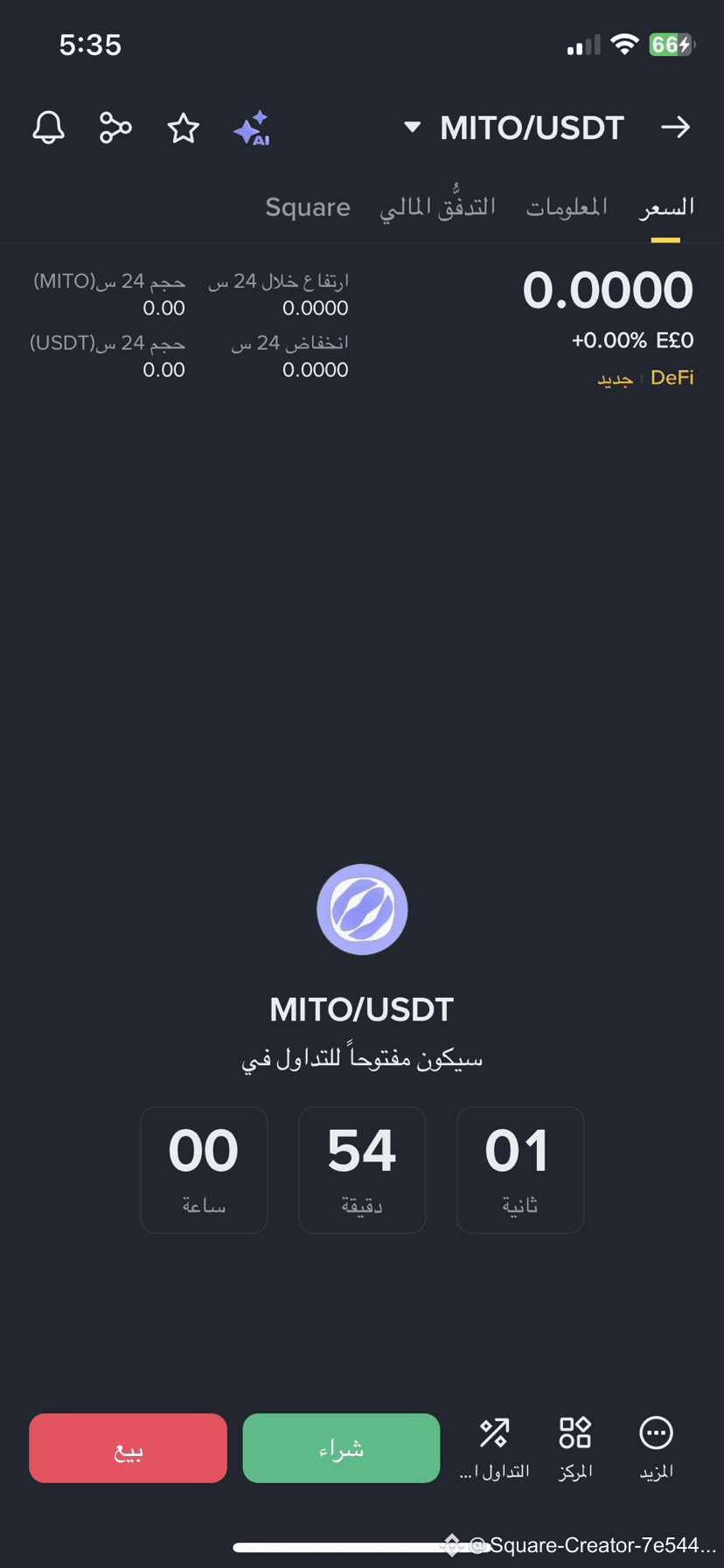Tap the green شراء buy button
The width and height of the screenshot is (724, 1568).
(341, 1448)
